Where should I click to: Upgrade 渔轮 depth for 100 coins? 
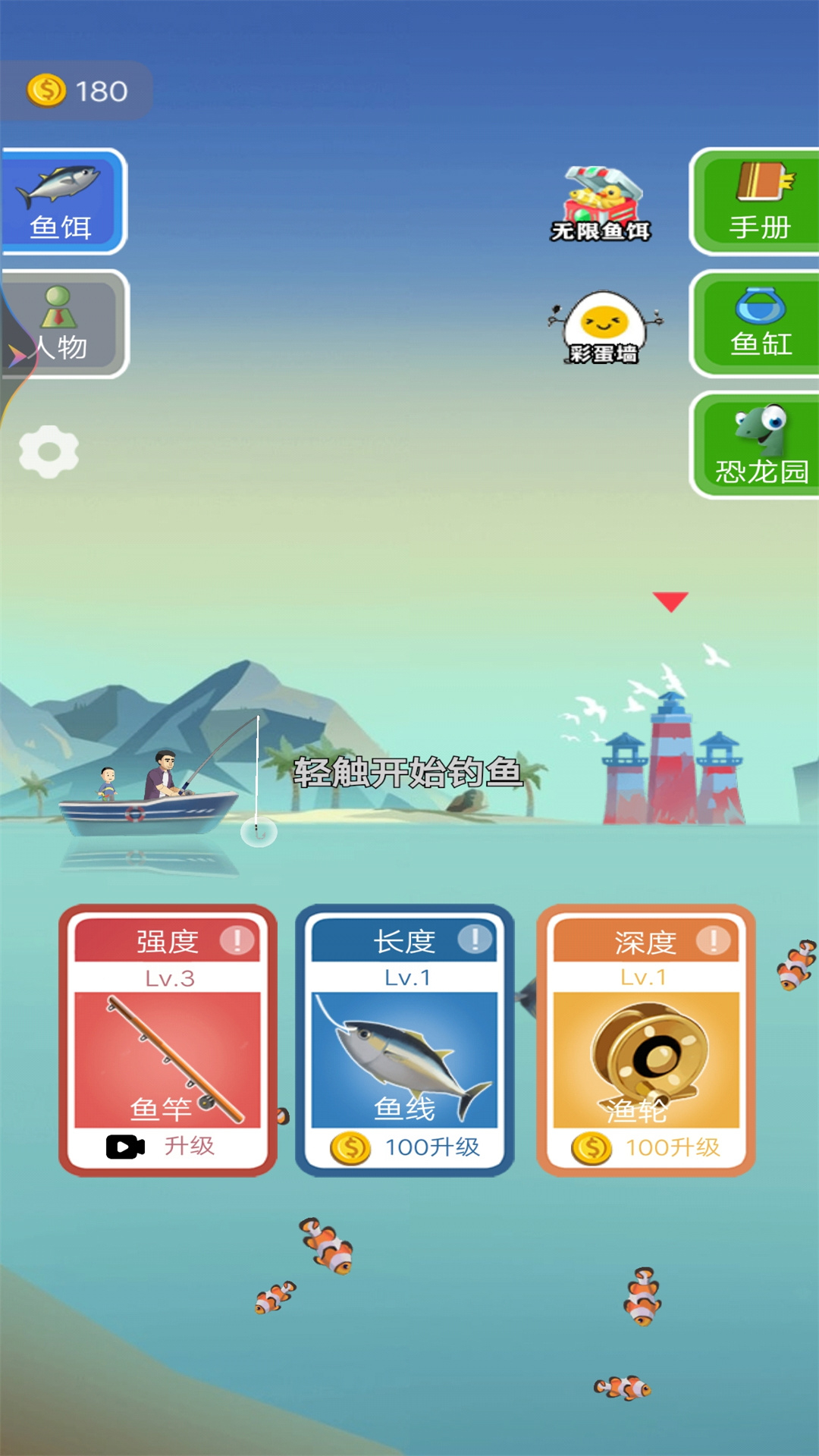click(x=645, y=1147)
